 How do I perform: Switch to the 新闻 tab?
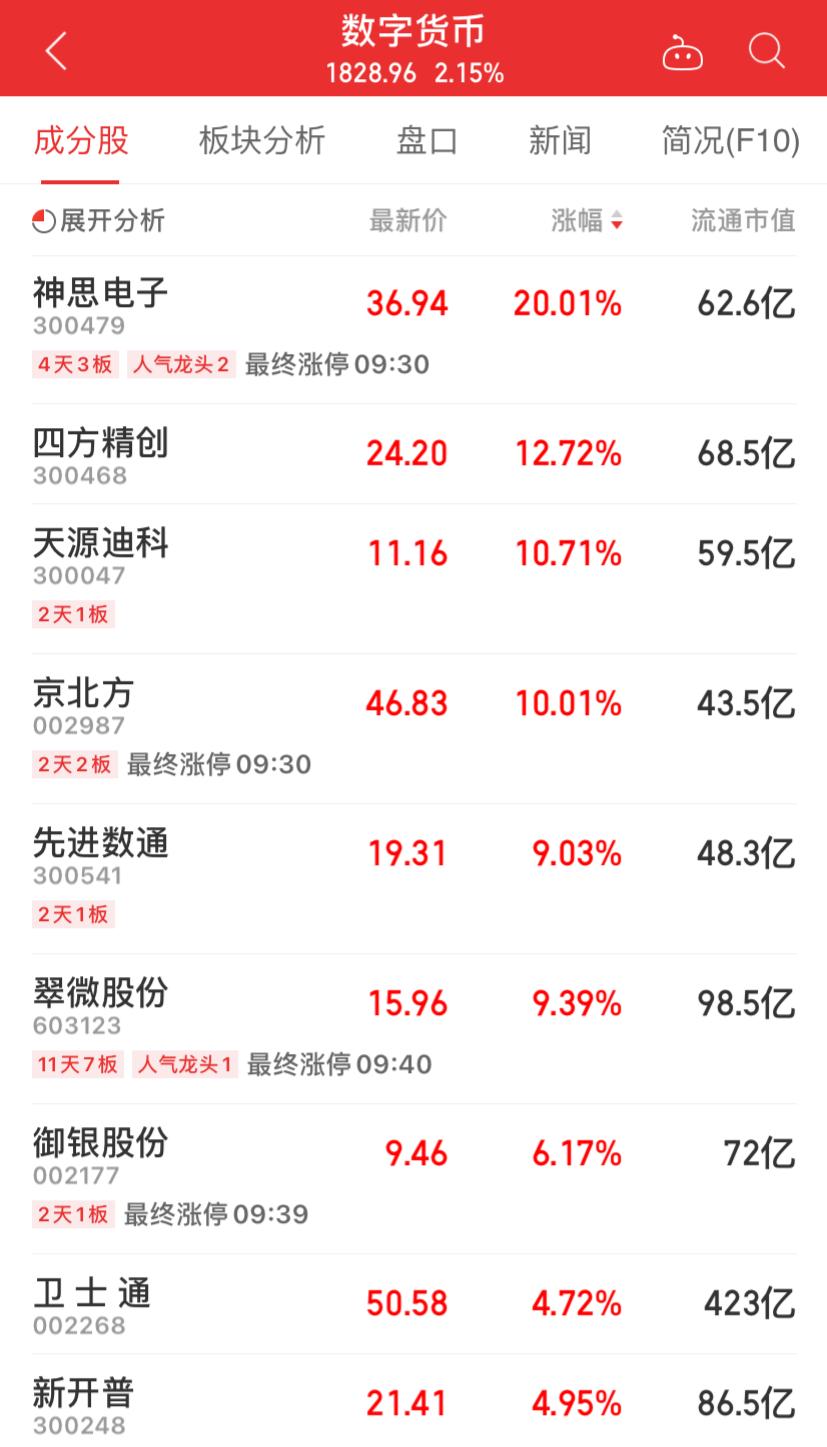coord(560,140)
